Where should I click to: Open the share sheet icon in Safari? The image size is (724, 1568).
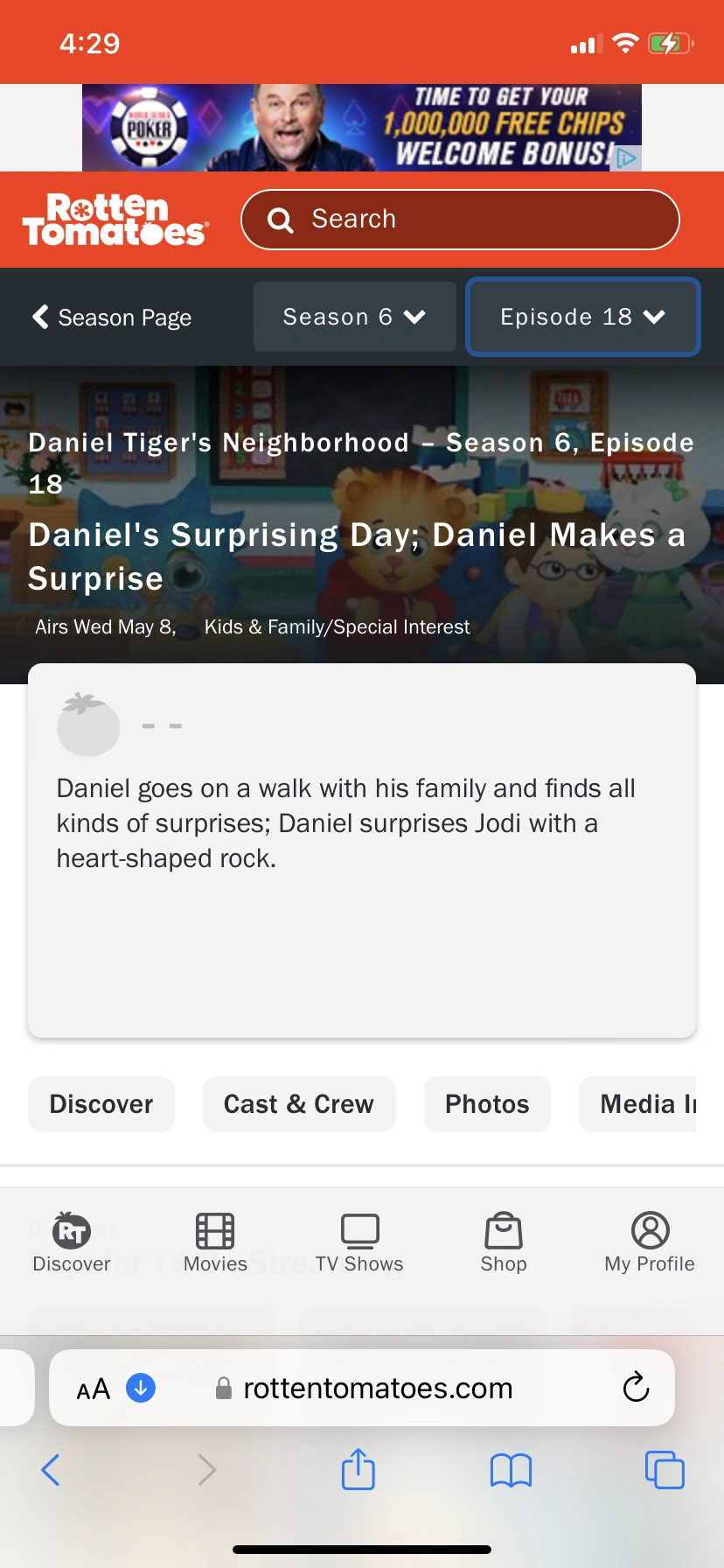click(x=358, y=1469)
